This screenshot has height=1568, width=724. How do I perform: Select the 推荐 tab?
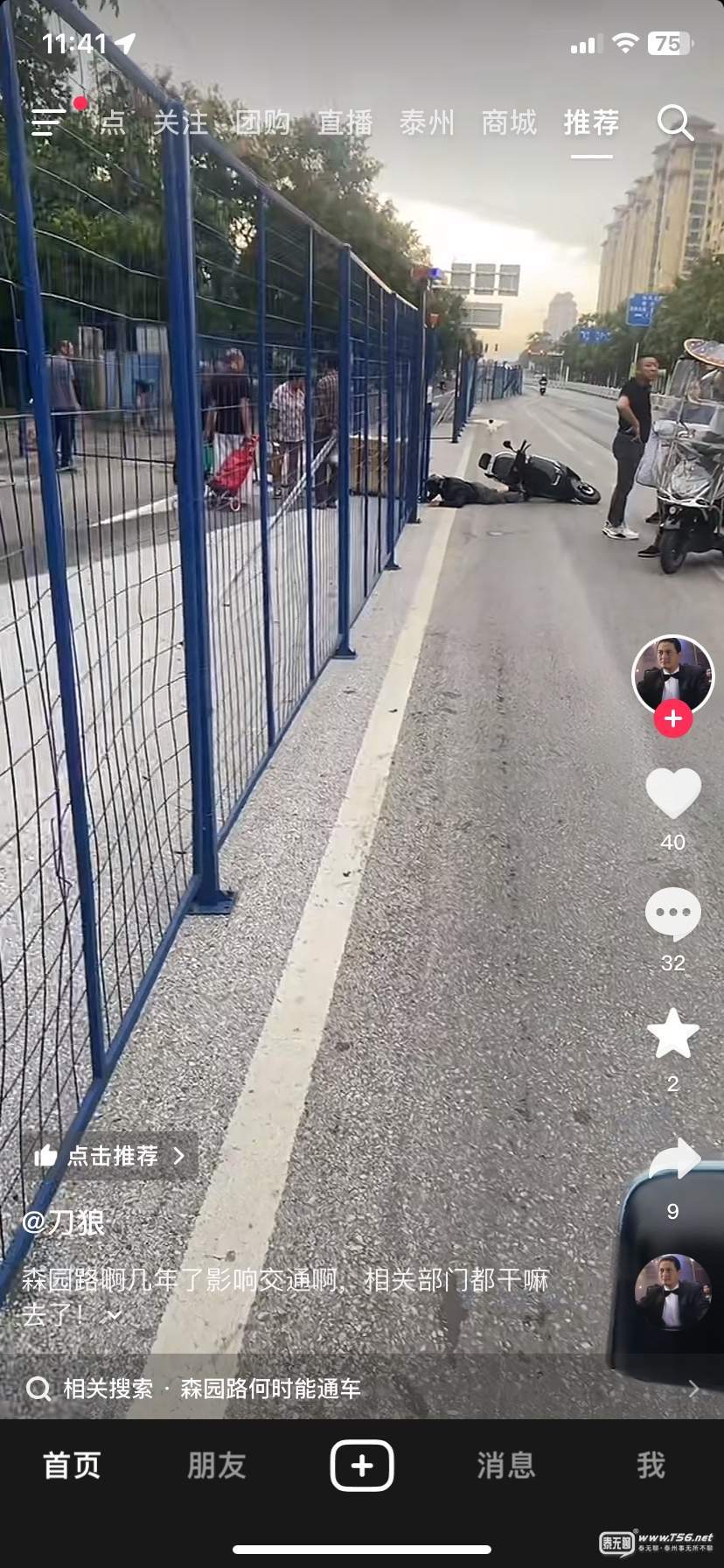[x=591, y=122]
